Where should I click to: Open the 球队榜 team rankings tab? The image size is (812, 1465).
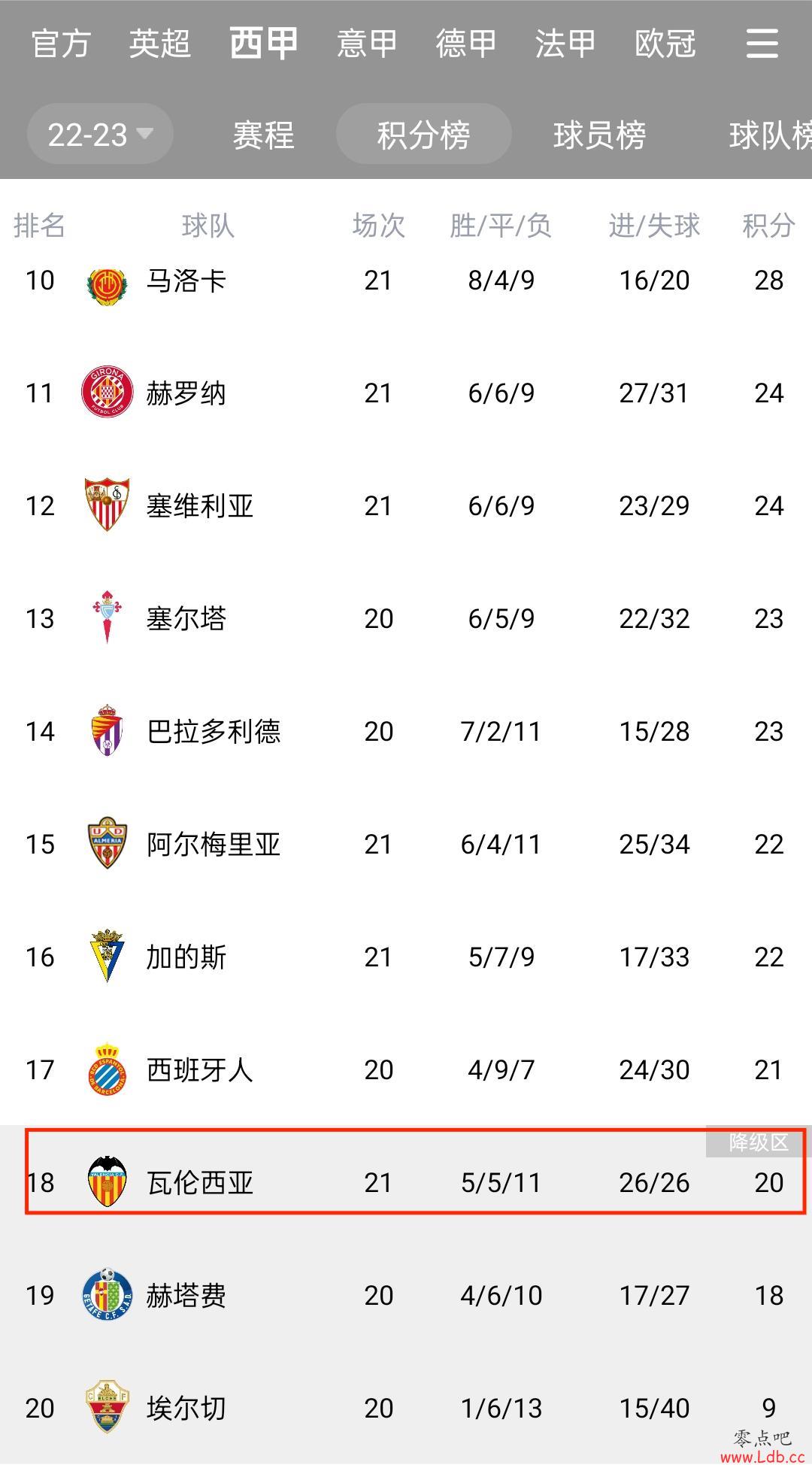pyautogui.click(x=770, y=135)
